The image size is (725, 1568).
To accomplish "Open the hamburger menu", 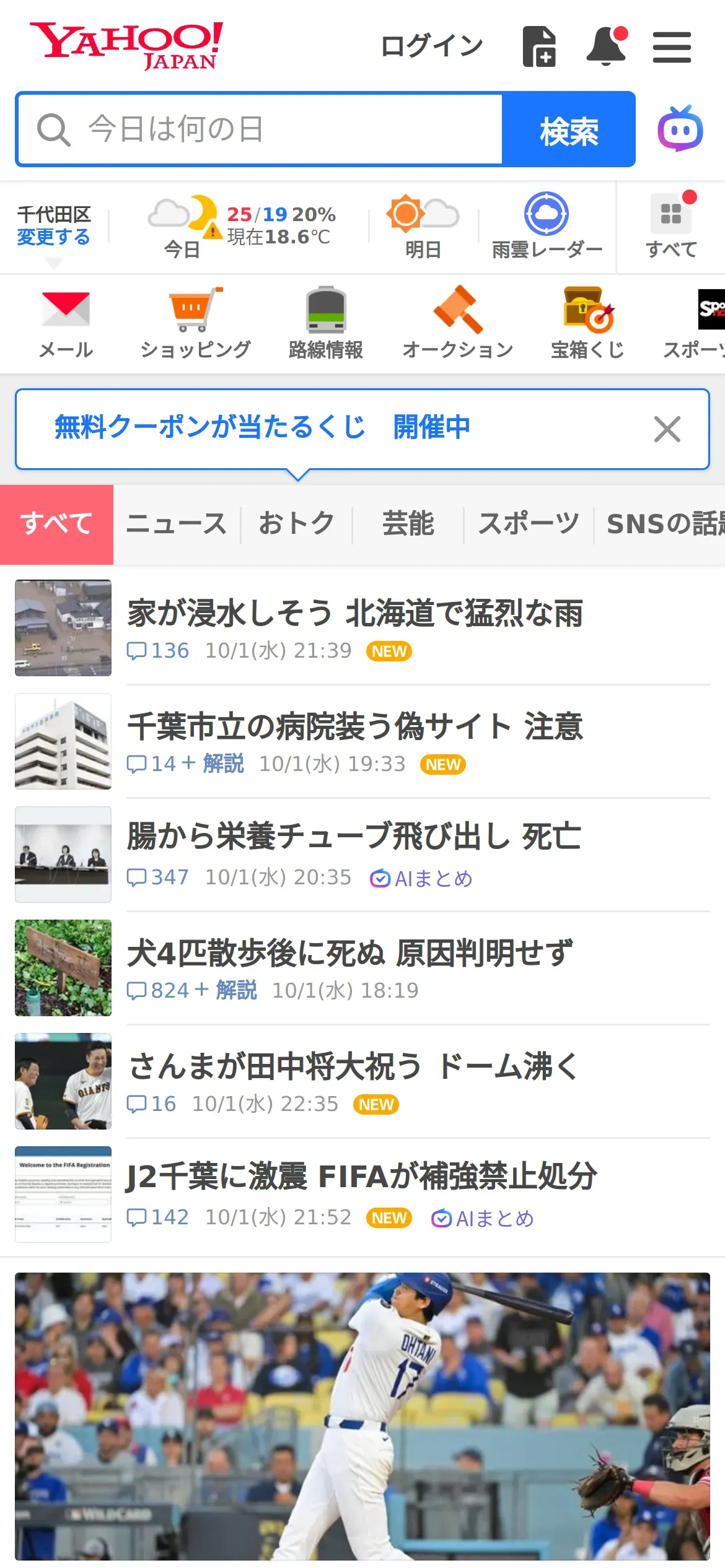I will 672,48.
